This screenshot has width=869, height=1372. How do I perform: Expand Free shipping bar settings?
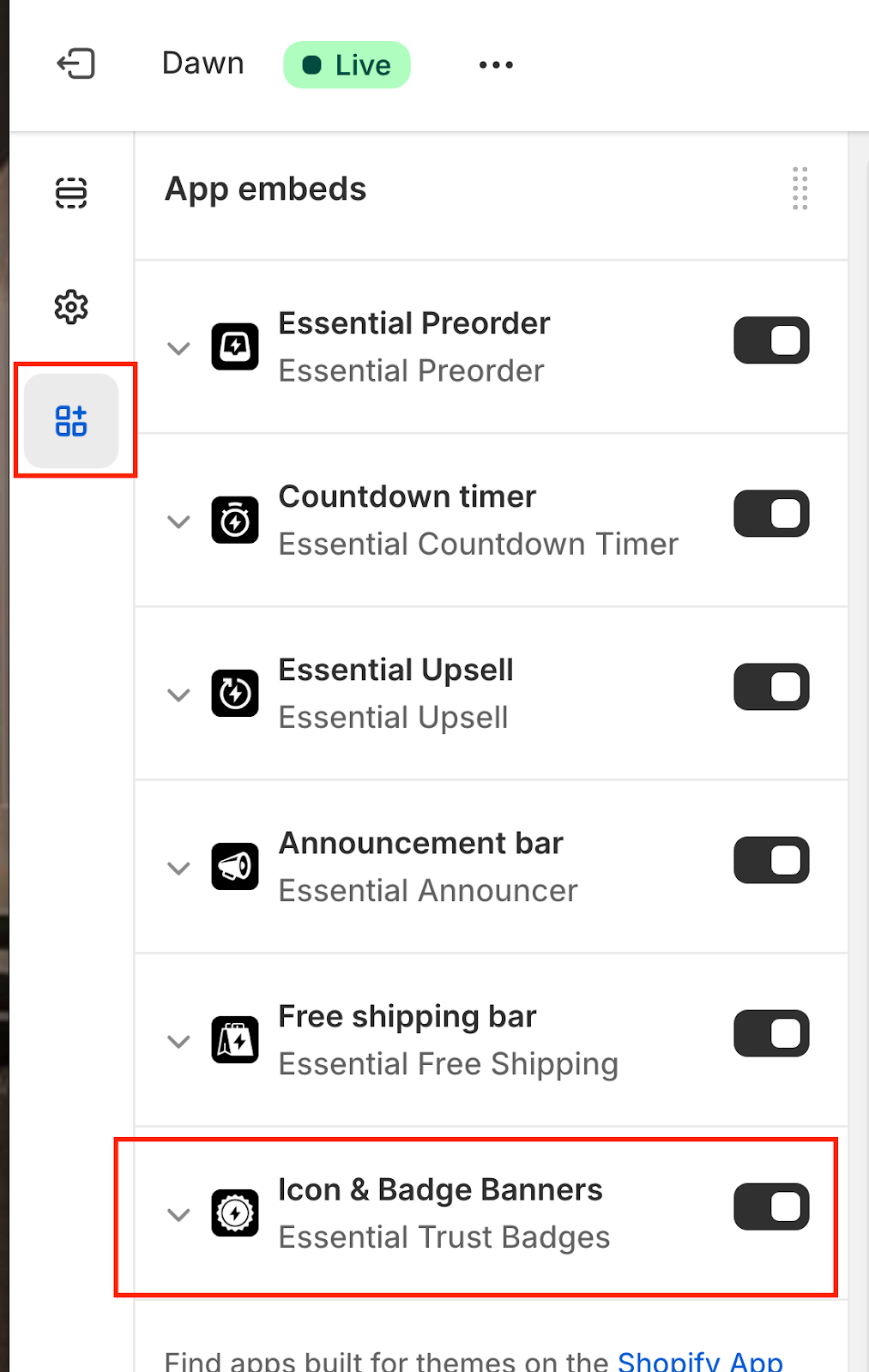pos(178,1041)
